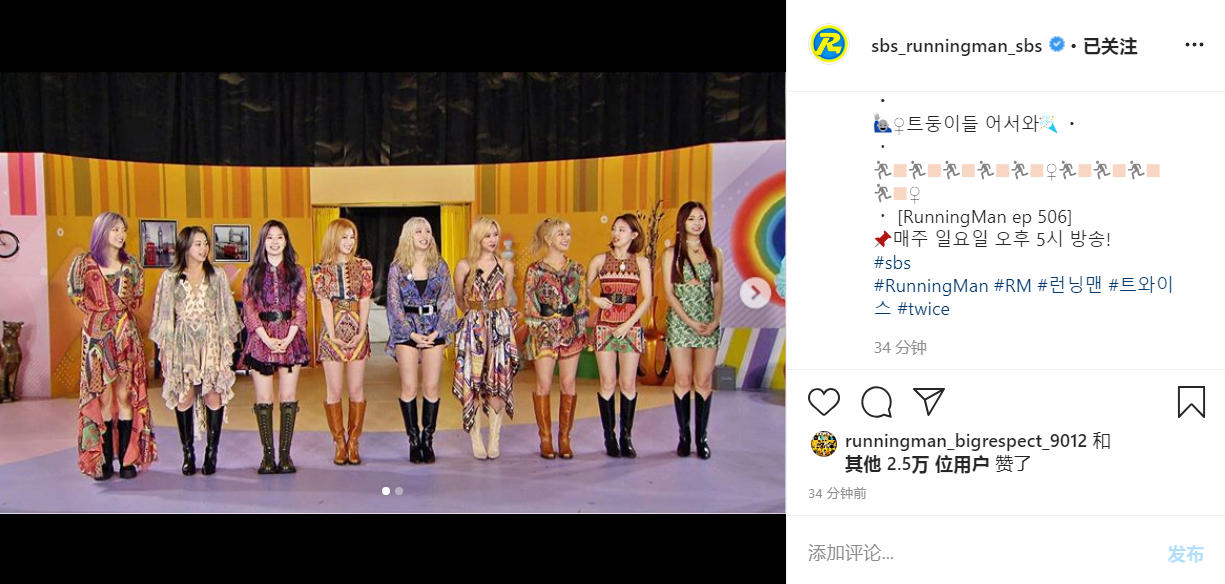This screenshot has width=1225, height=584.
Task: Go to the next photo in the carousel
Action: point(756,293)
